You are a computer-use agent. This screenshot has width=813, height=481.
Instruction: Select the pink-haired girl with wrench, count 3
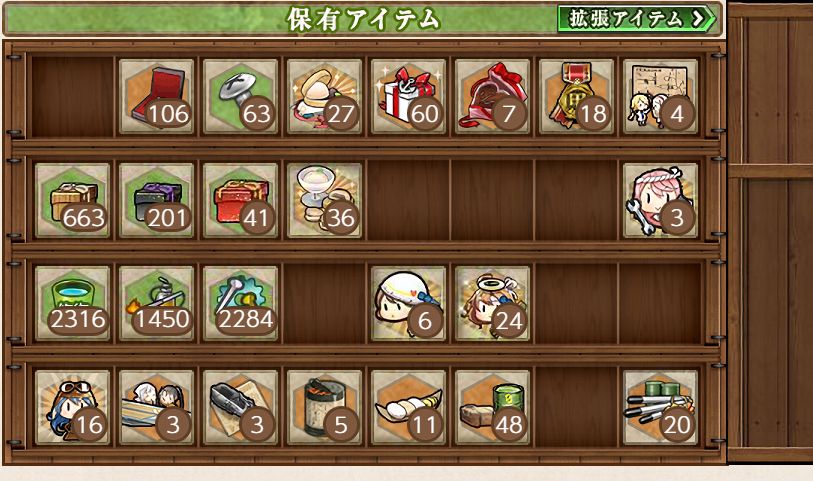[x=660, y=200]
